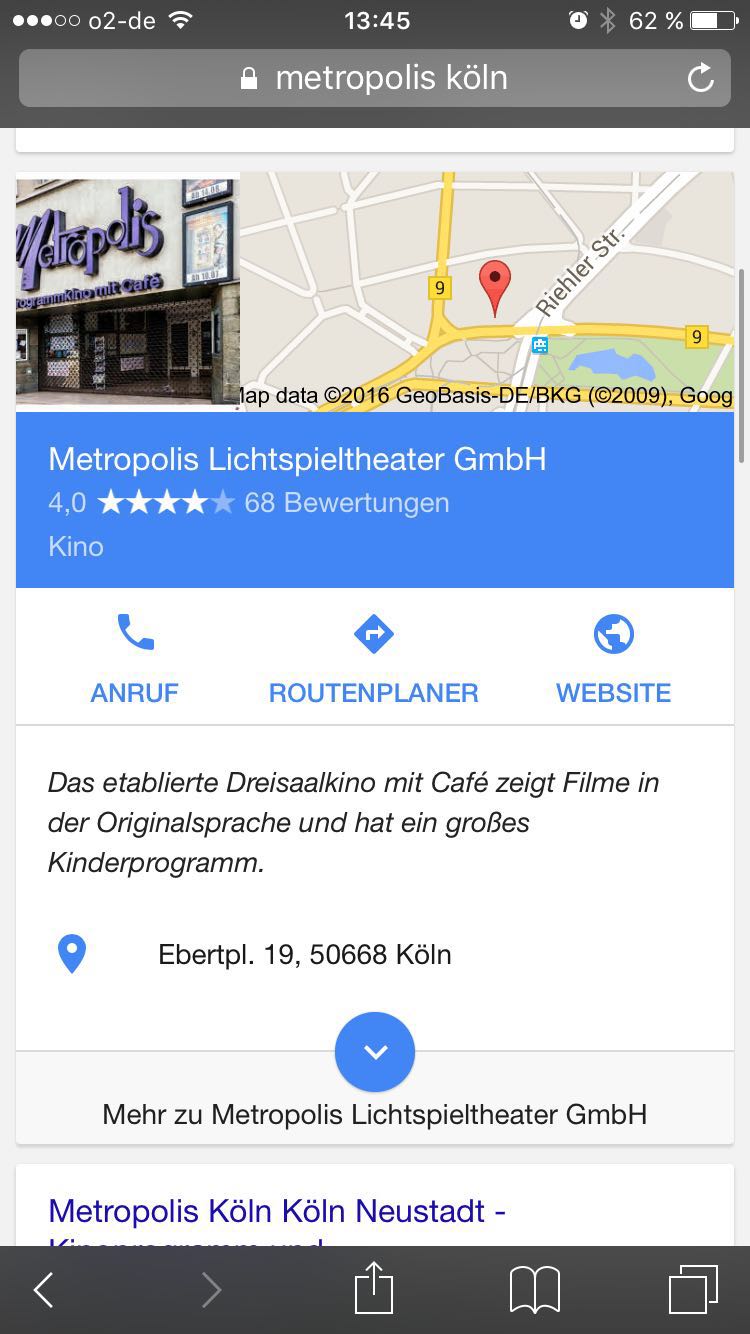This screenshot has height=1334, width=750.
Task: Call the cinema via ANRUF
Action: point(135,657)
